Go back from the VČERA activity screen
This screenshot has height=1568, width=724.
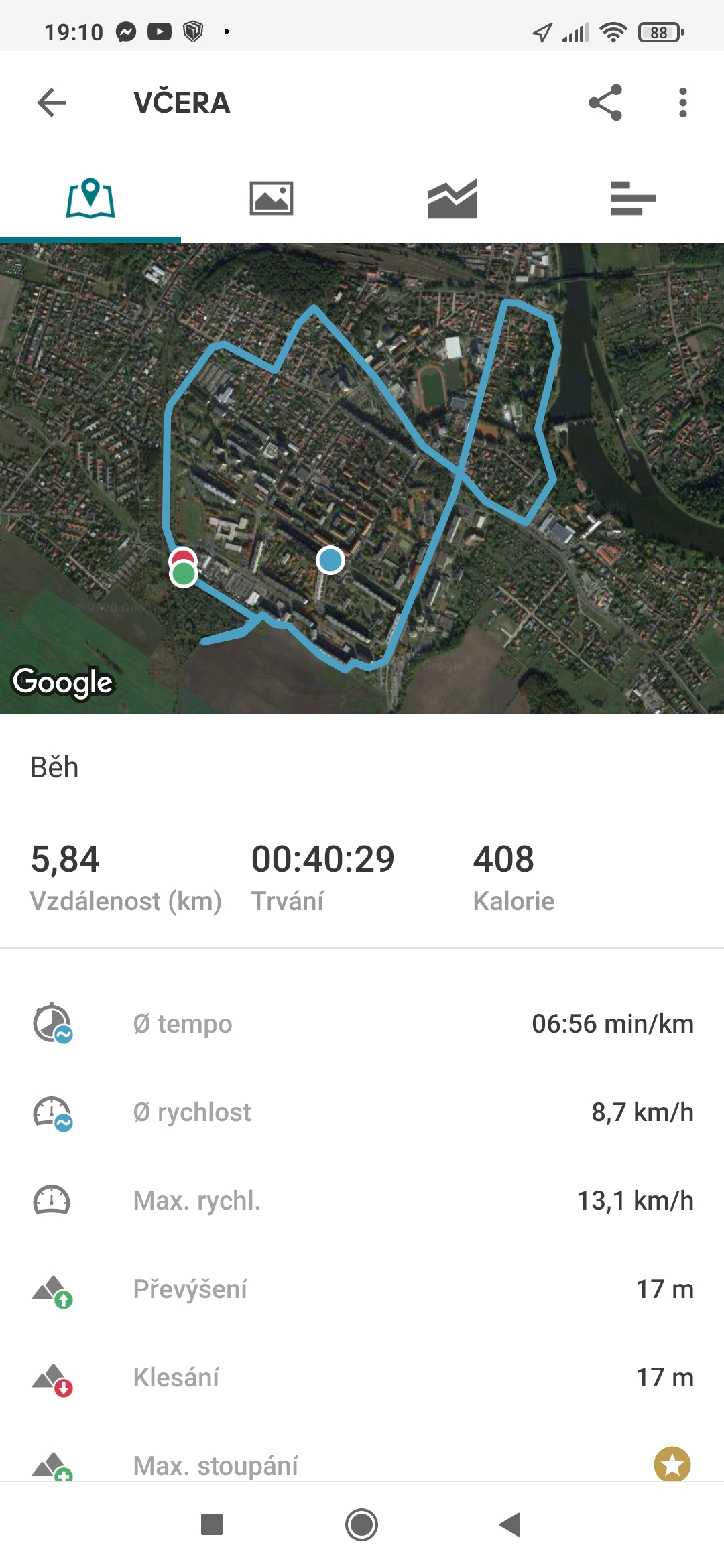coord(52,103)
